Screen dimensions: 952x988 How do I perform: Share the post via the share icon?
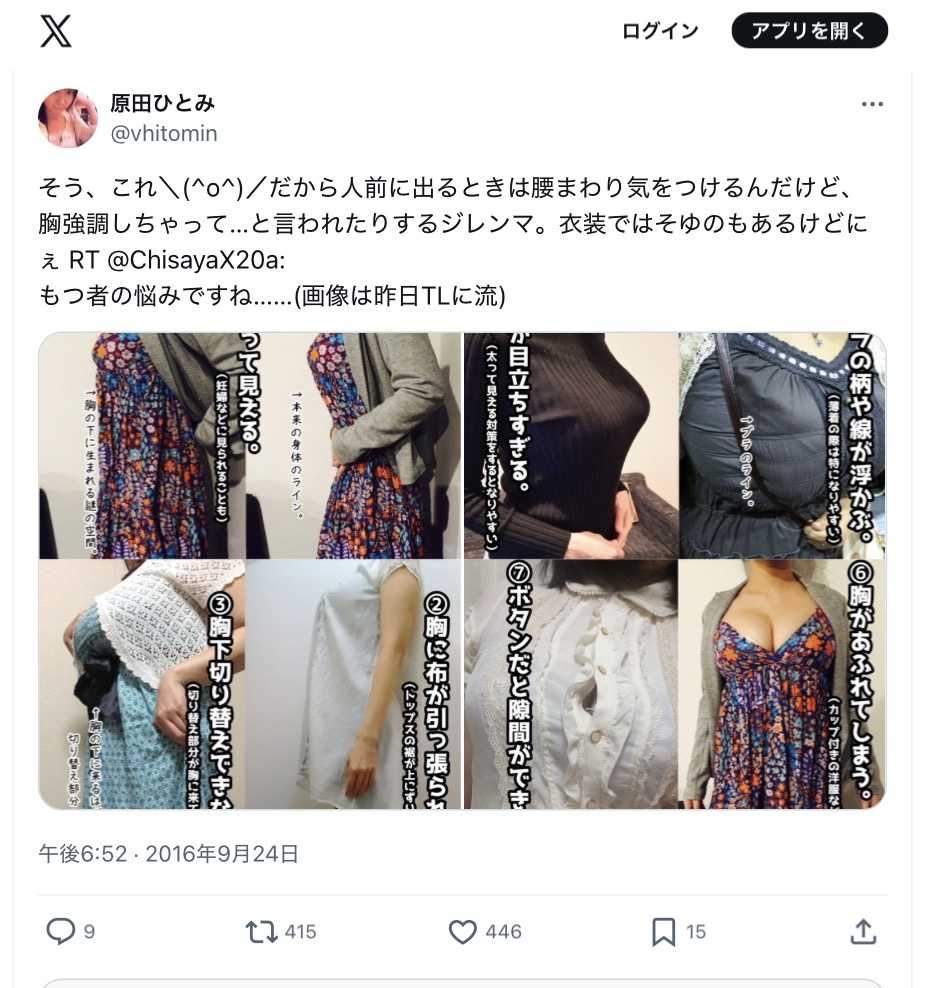point(863,932)
